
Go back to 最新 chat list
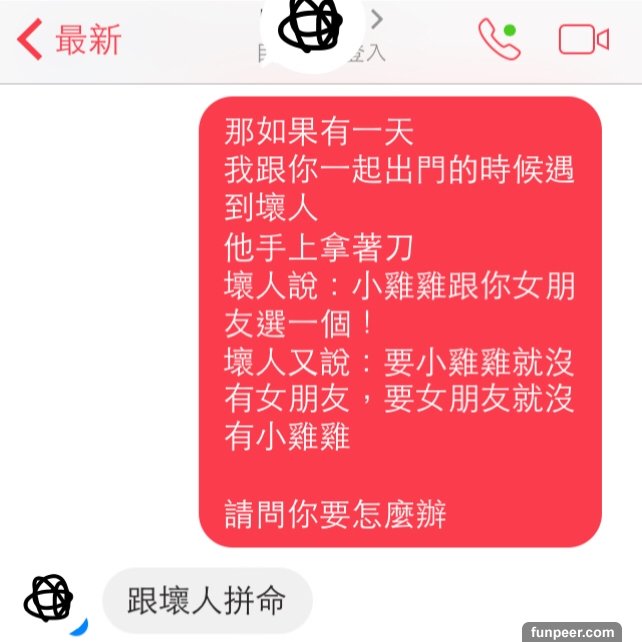68,40
